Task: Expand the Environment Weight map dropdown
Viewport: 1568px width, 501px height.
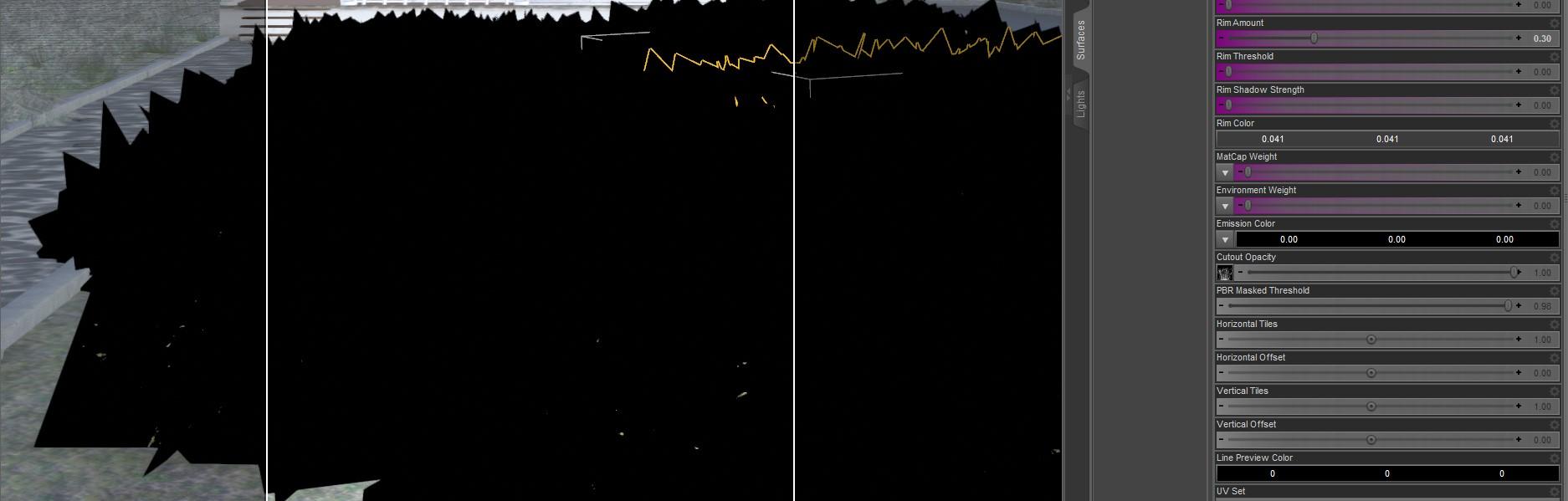Action: coord(1225,206)
